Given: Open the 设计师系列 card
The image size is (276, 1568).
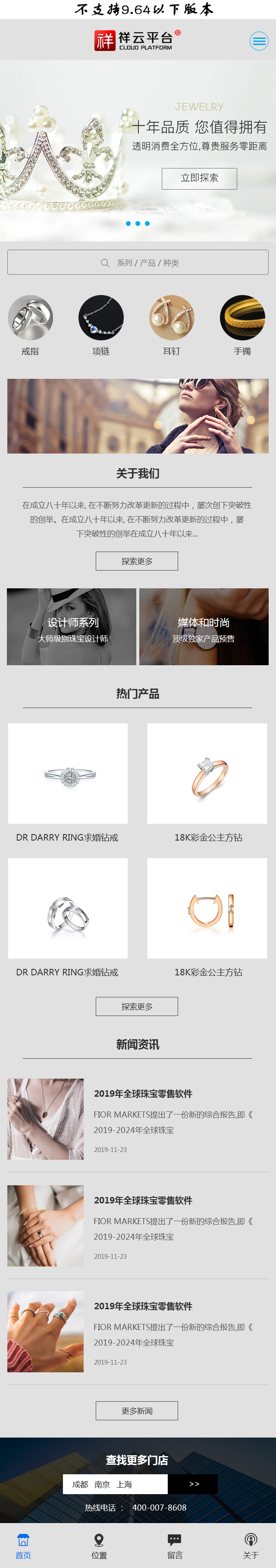Looking at the screenshot, I should click(72, 626).
